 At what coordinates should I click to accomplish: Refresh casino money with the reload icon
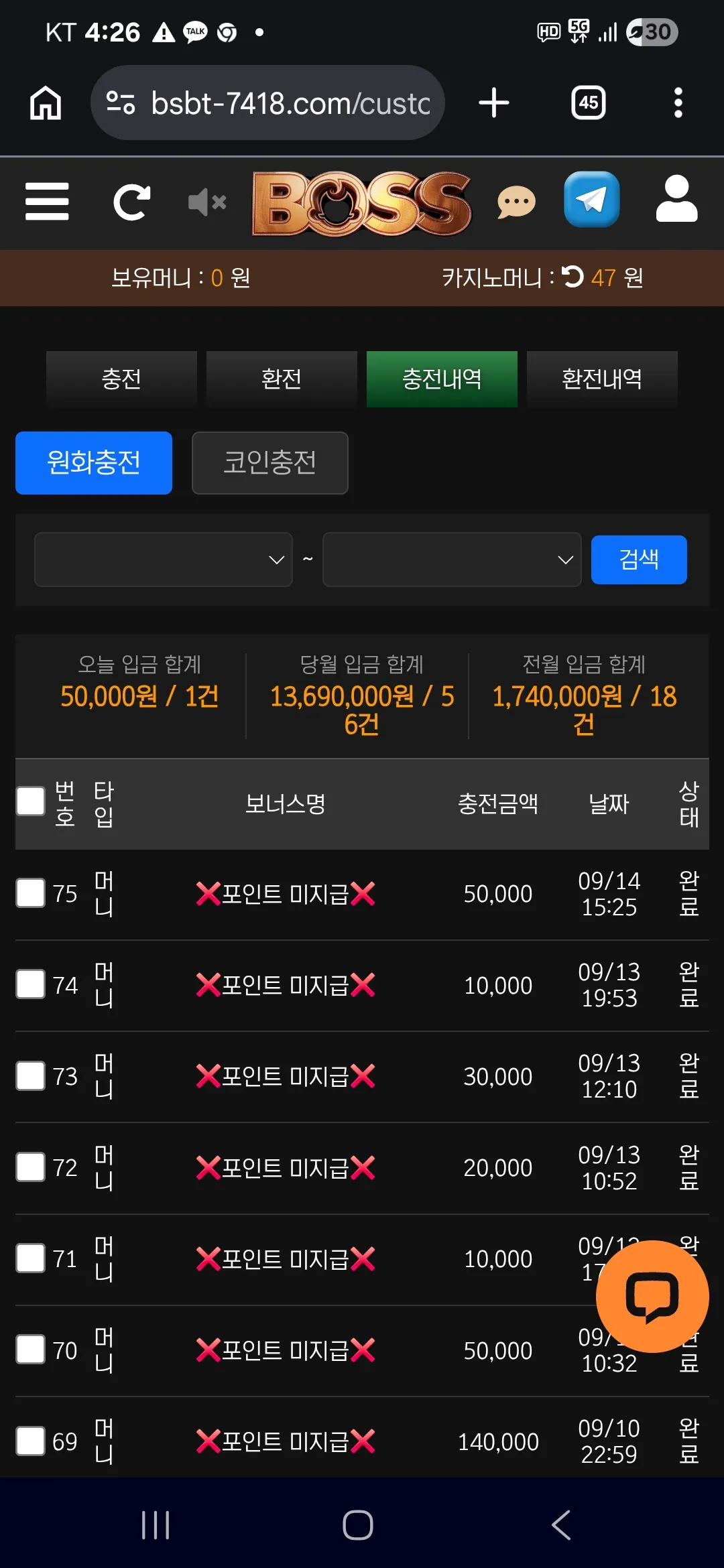pyautogui.click(x=572, y=277)
